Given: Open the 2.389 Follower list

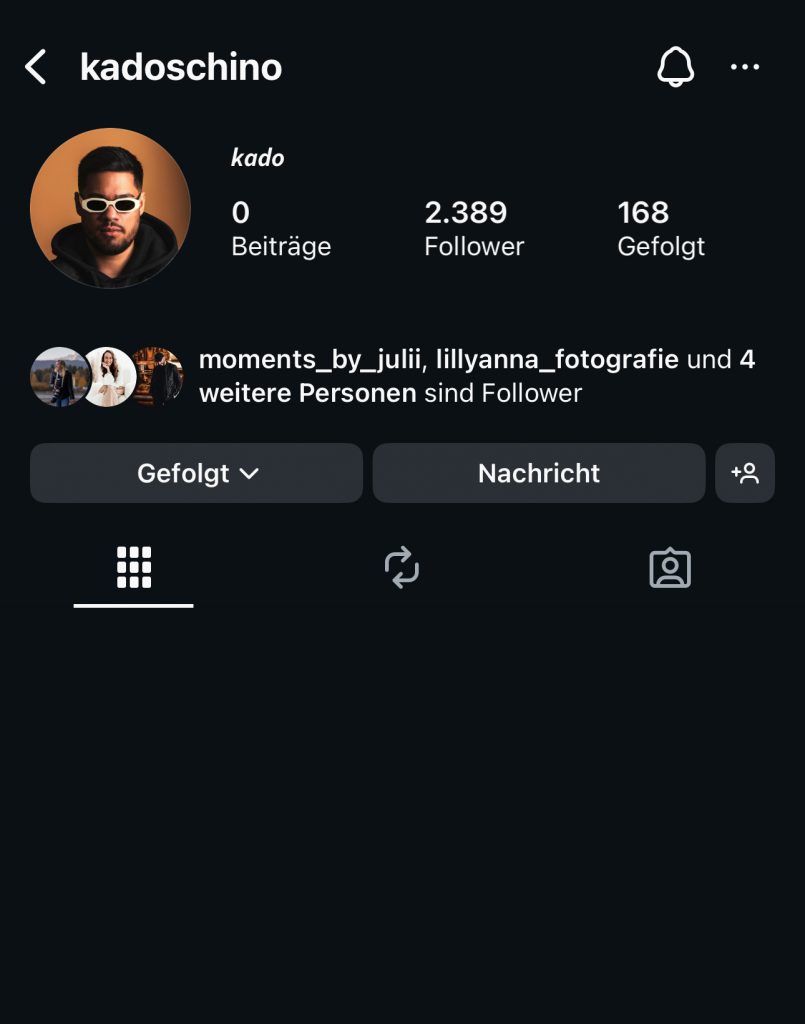Looking at the screenshot, I should [x=473, y=228].
